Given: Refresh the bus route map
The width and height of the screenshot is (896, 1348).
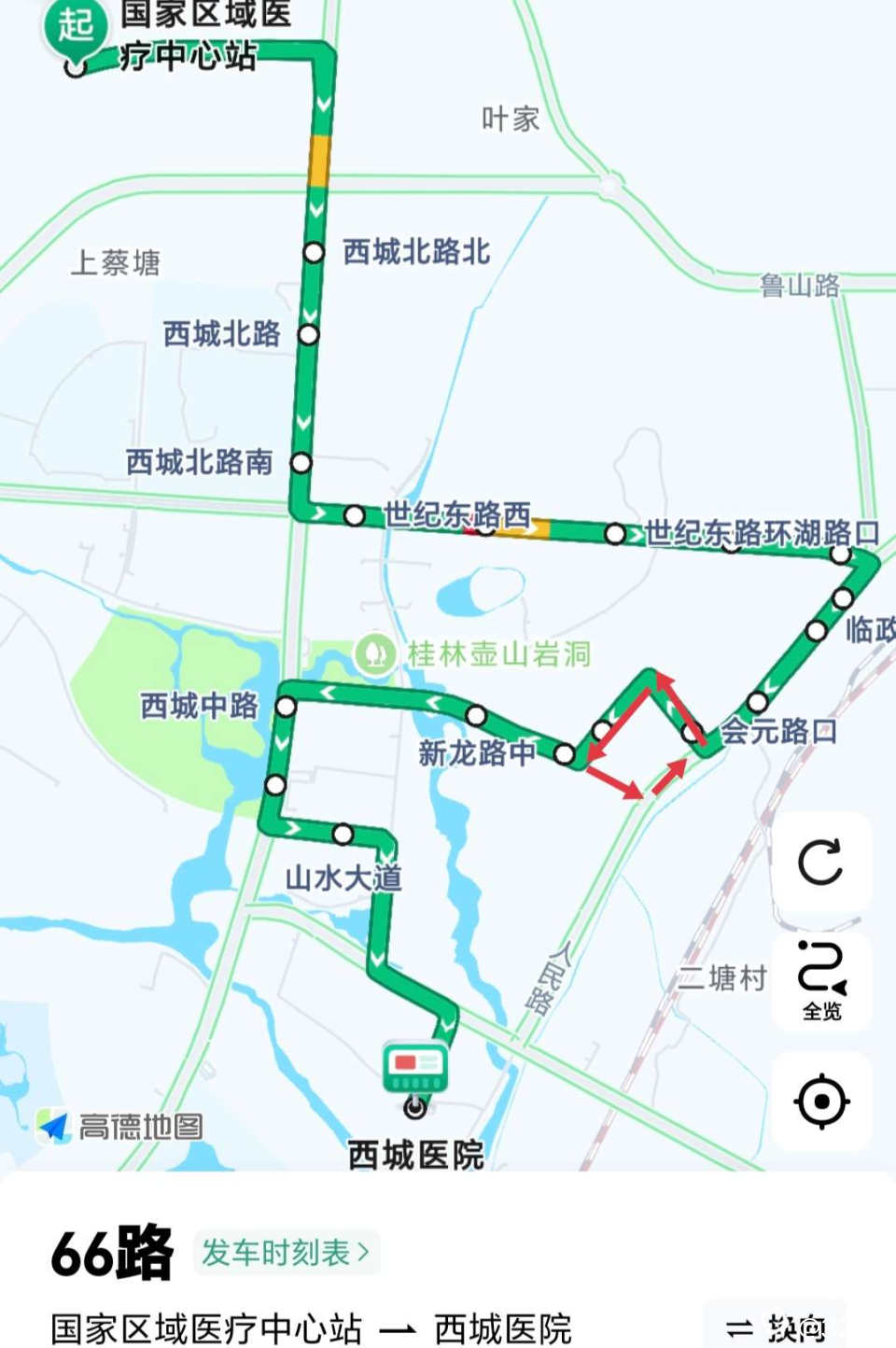Looking at the screenshot, I should tap(820, 862).
